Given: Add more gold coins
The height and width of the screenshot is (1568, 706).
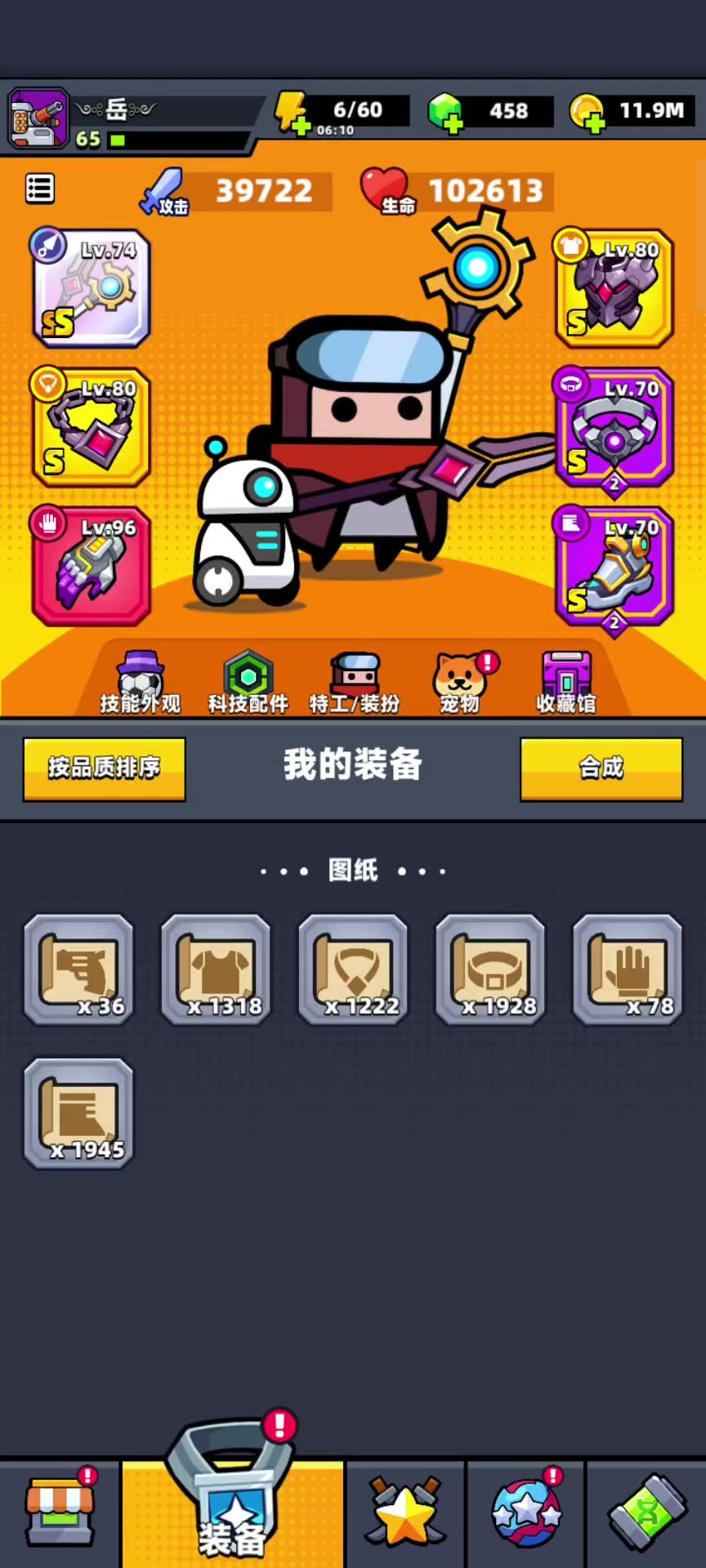Looking at the screenshot, I should (x=588, y=113).
